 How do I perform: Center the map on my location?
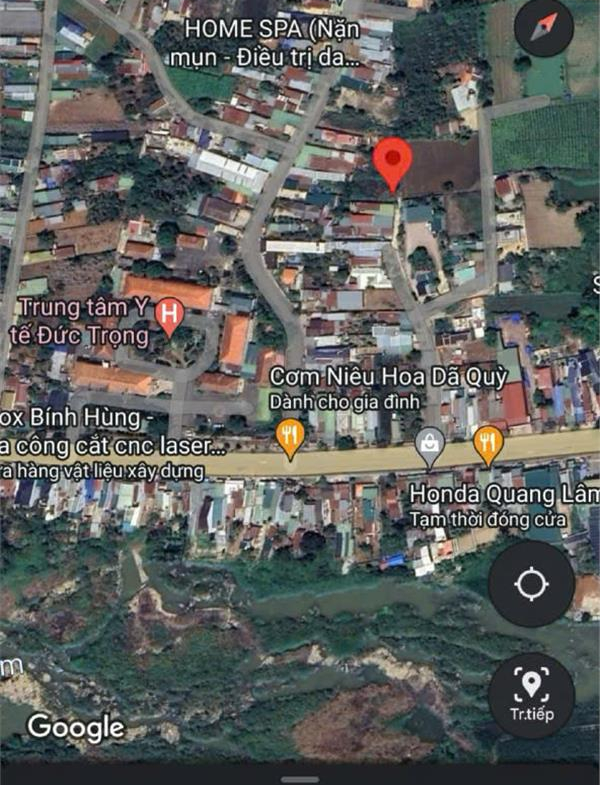point(531,584)
